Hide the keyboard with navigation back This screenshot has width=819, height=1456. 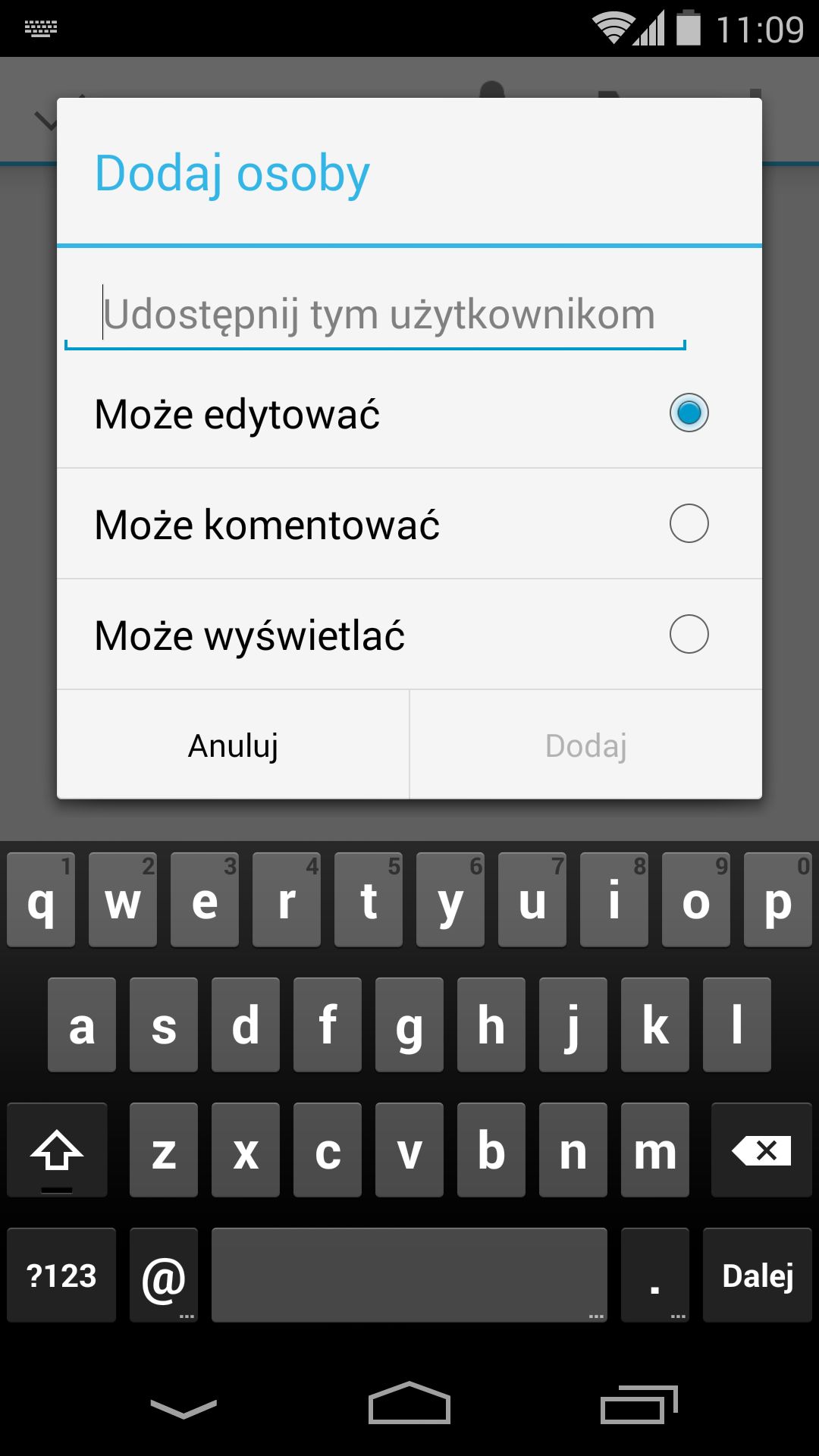click(184, 1407)
